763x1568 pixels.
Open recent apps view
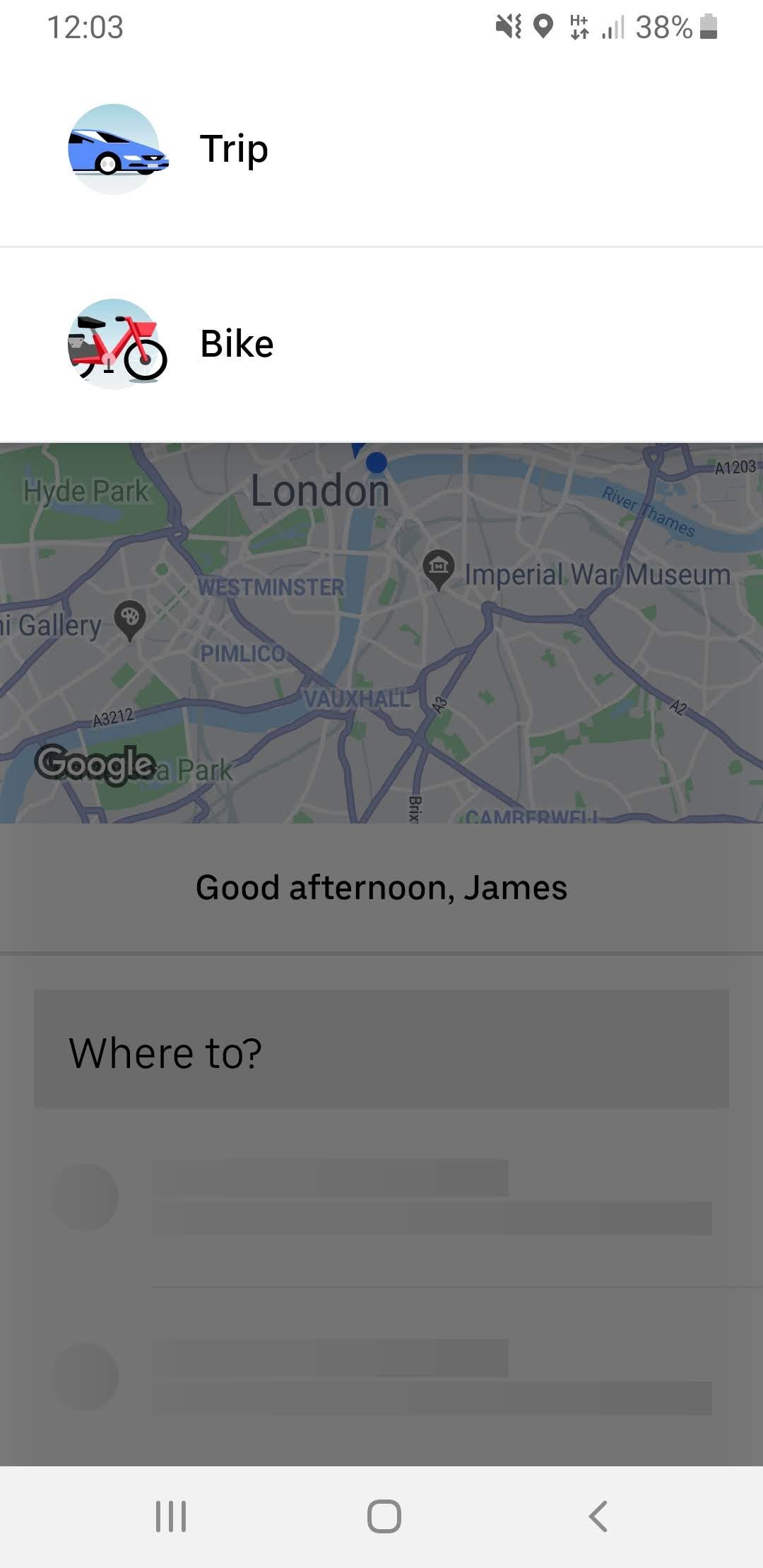(171, 1516)
